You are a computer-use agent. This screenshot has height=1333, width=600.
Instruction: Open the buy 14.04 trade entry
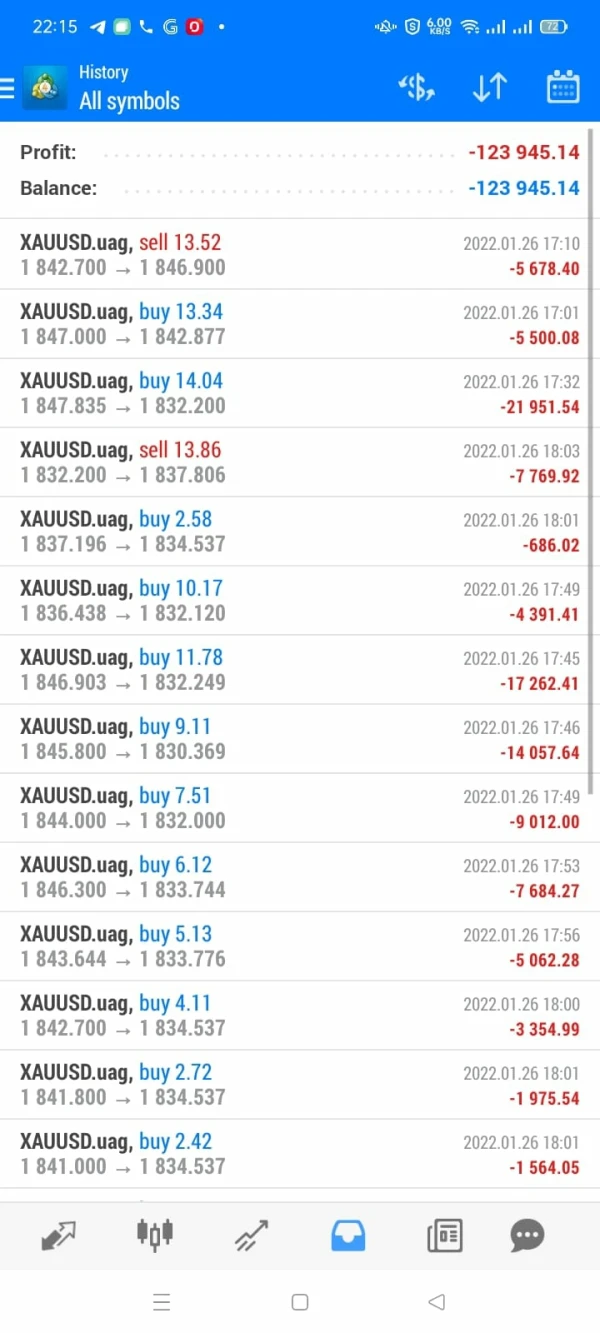[299, 393]
